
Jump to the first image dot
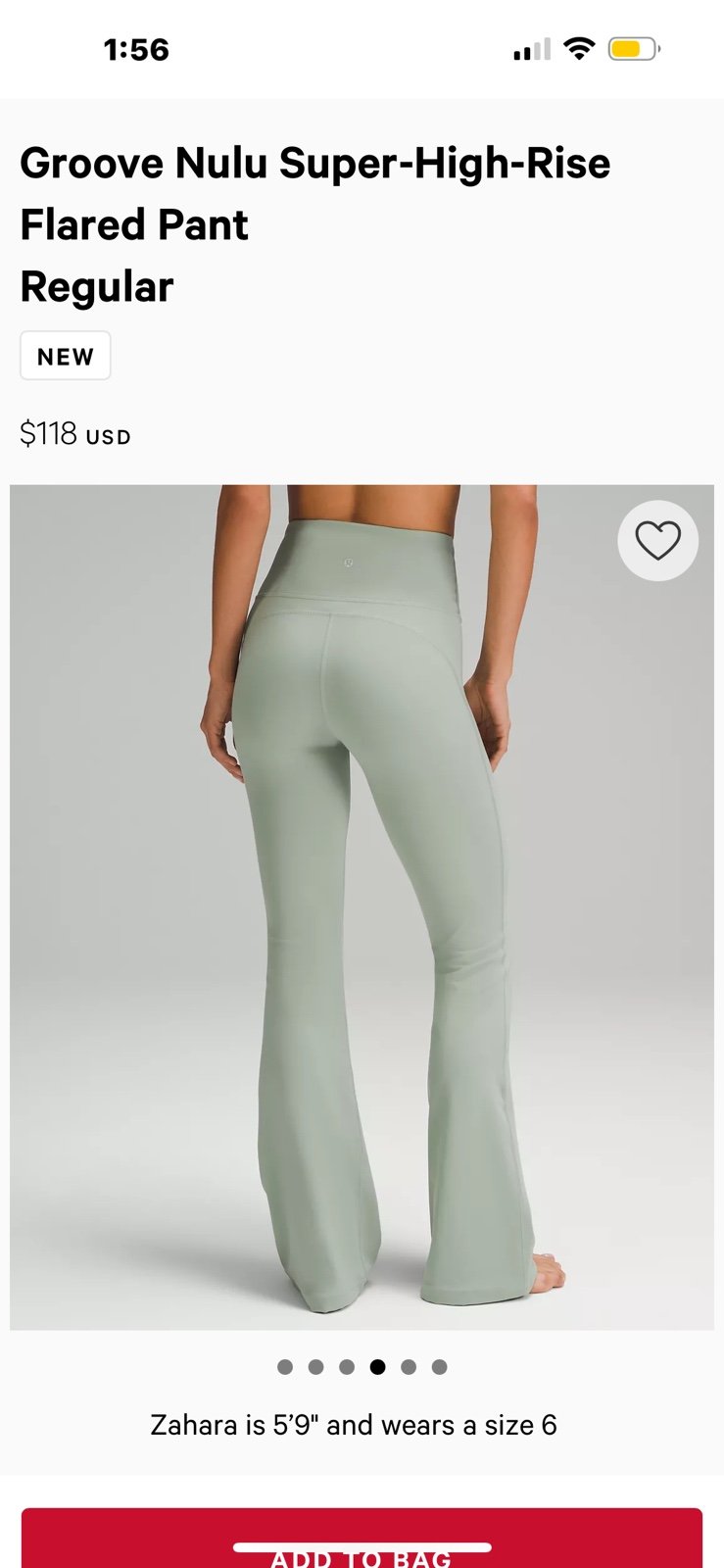tap(285, 1367)
